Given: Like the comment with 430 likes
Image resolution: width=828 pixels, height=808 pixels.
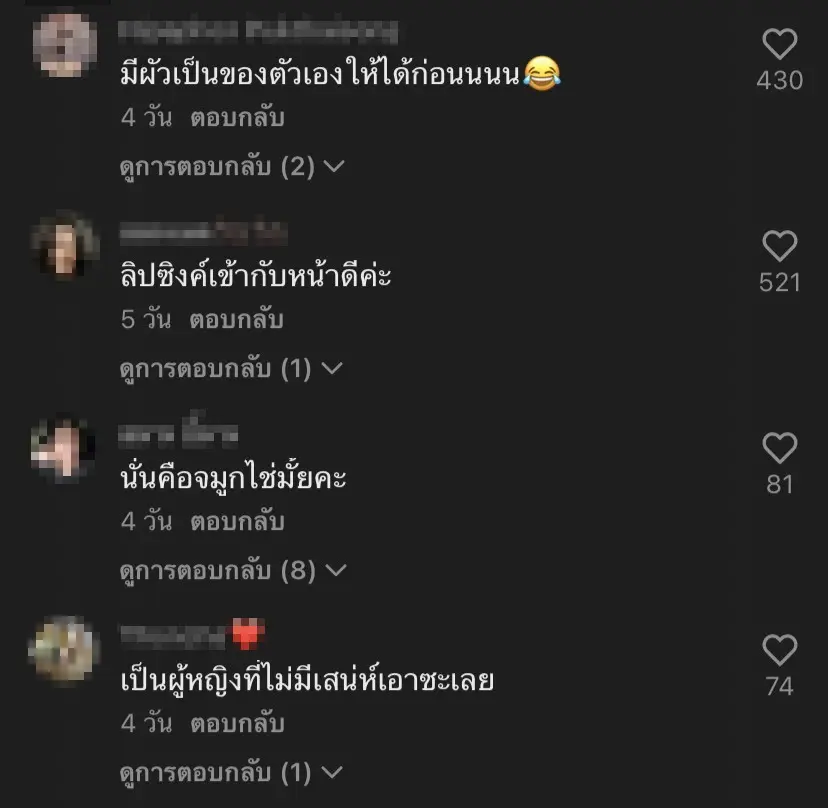Looking at the screenshot, I should (779, 44).
